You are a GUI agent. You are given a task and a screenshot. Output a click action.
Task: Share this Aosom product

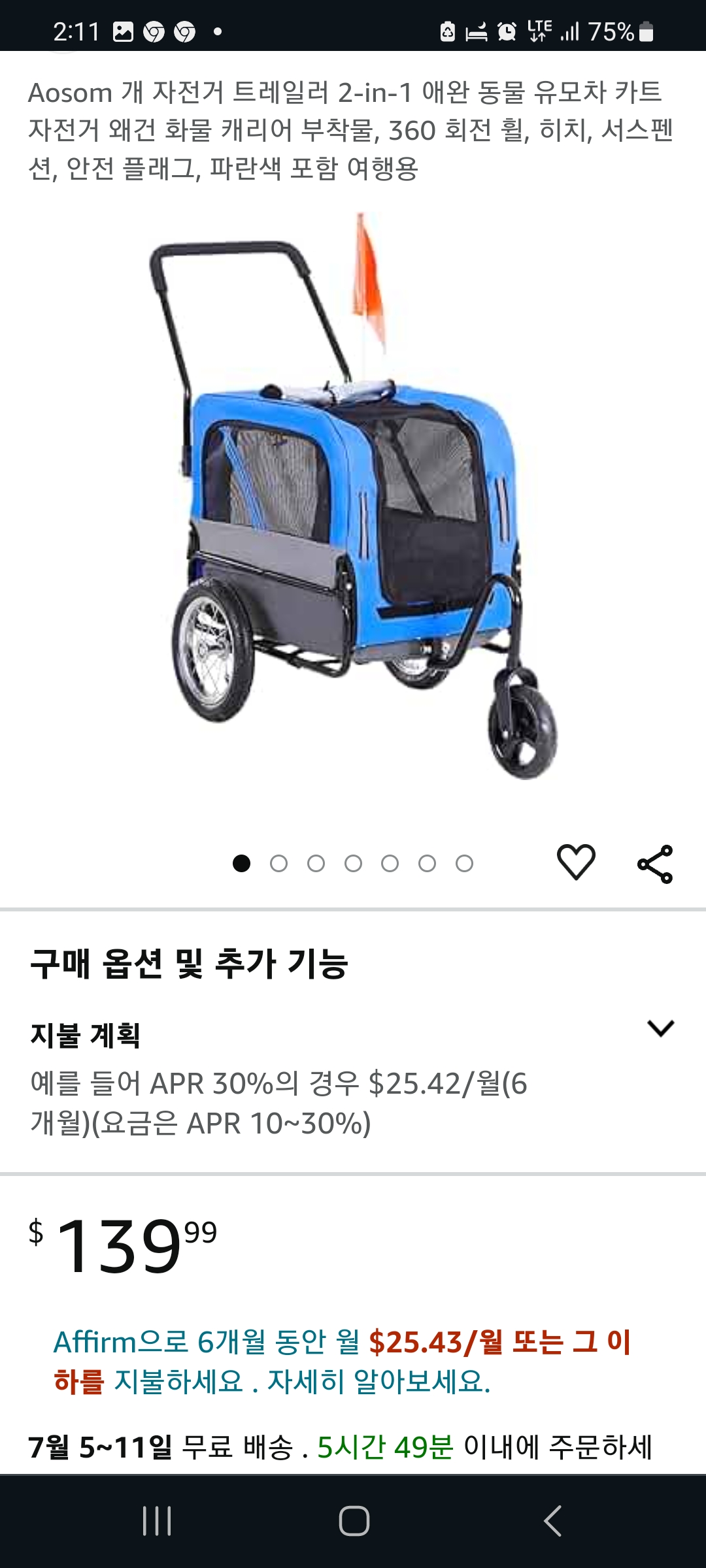point(655,864)
